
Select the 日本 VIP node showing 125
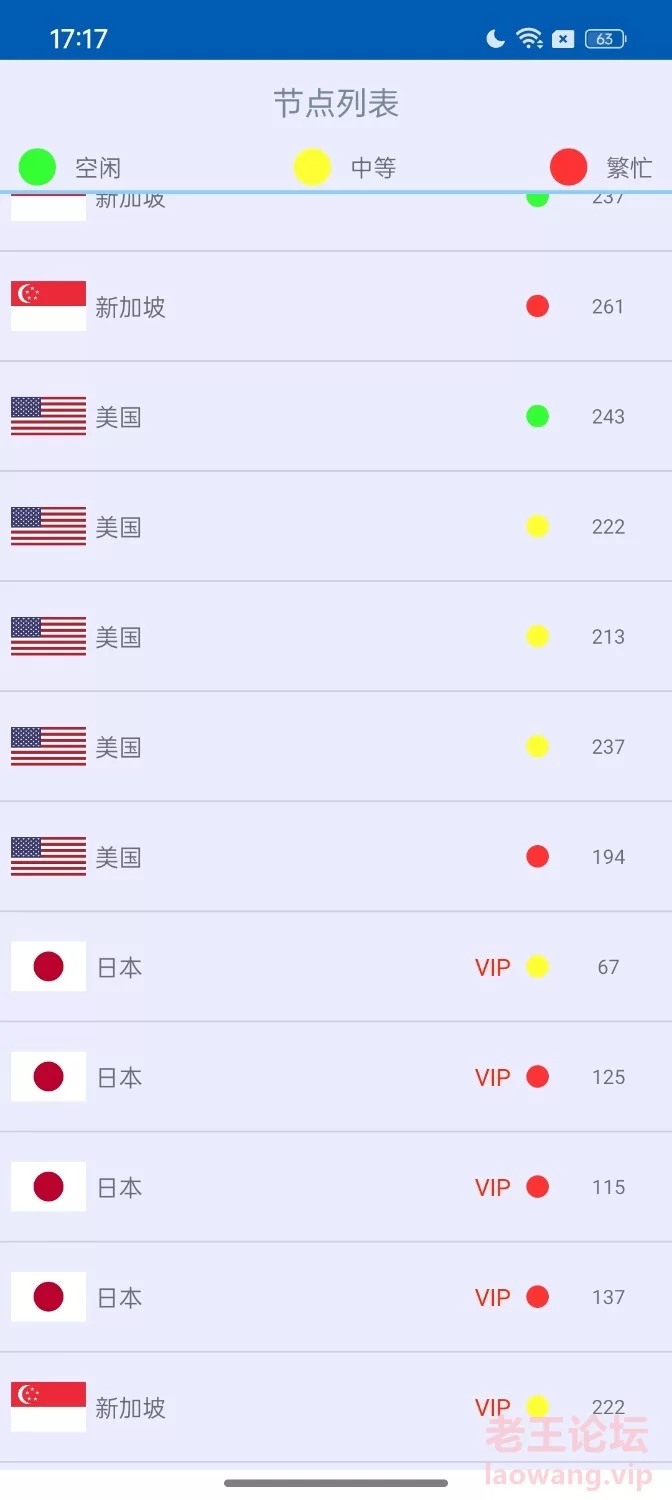coord(336,1076)
